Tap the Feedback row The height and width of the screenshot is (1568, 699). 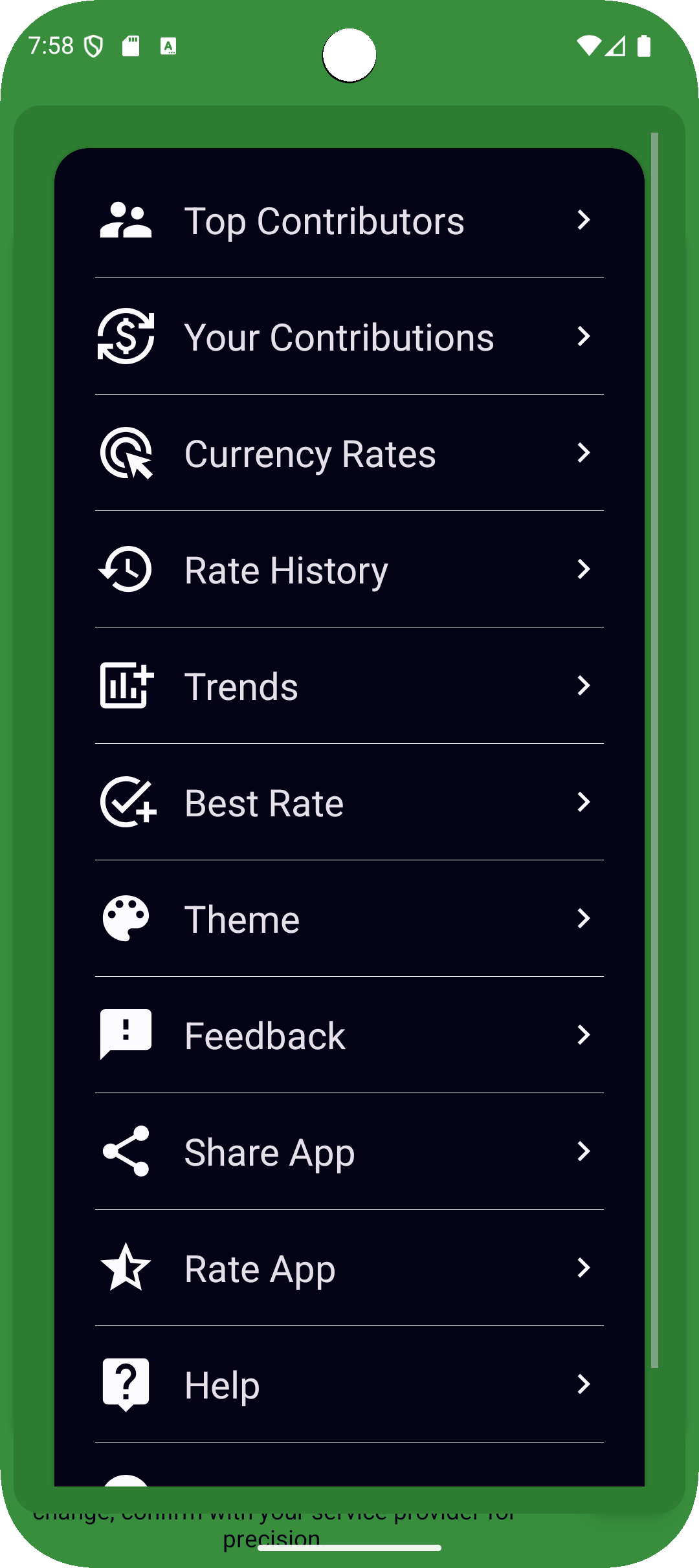tap(349, 1036)
